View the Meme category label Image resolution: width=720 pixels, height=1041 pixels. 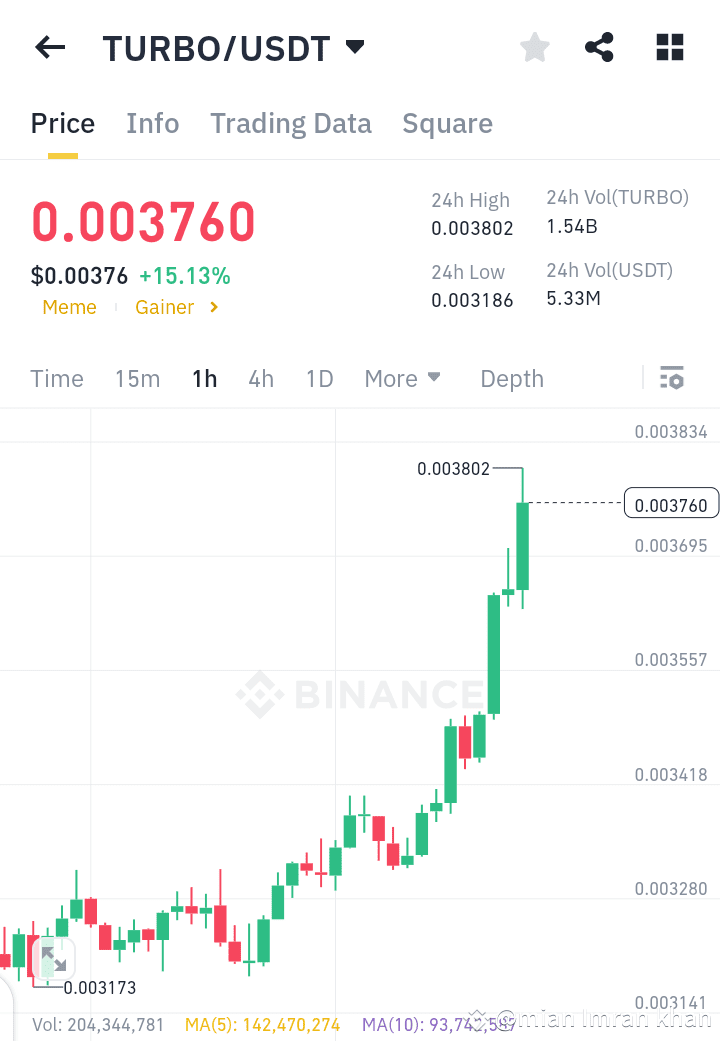click(x=68, y=307)
